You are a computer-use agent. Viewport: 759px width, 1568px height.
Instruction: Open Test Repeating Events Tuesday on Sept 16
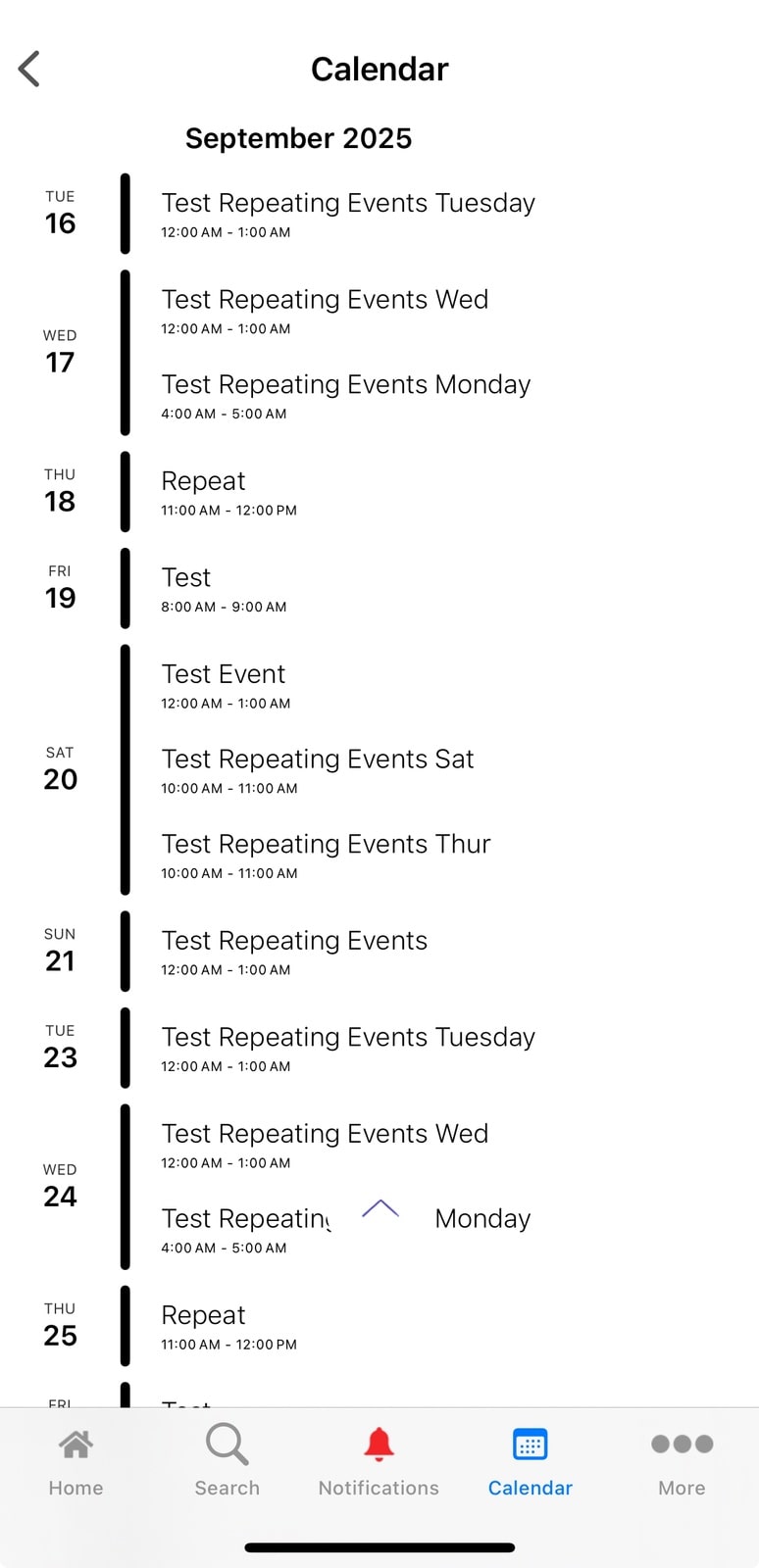(x=347, y=214)
